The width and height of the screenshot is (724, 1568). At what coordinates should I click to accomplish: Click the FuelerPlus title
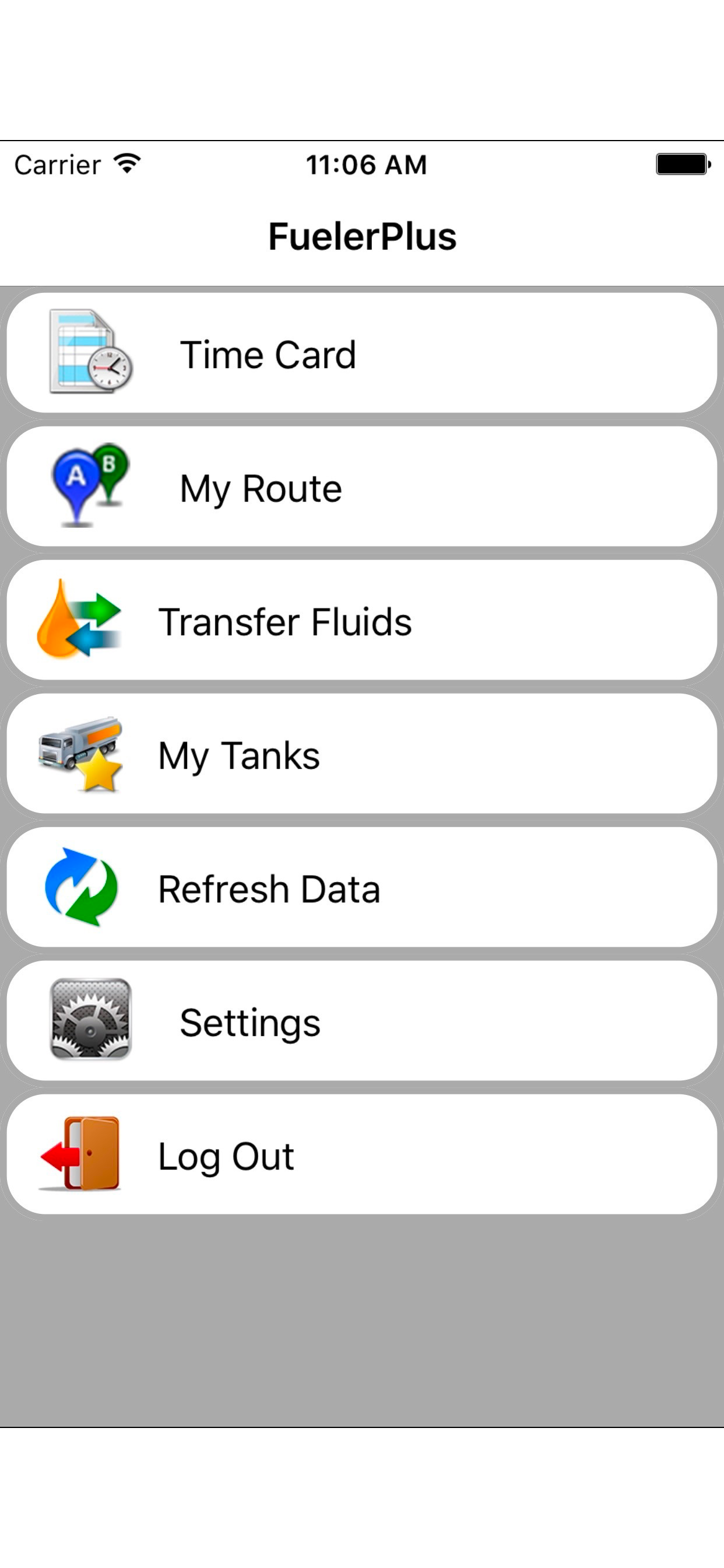pos(362,237)
